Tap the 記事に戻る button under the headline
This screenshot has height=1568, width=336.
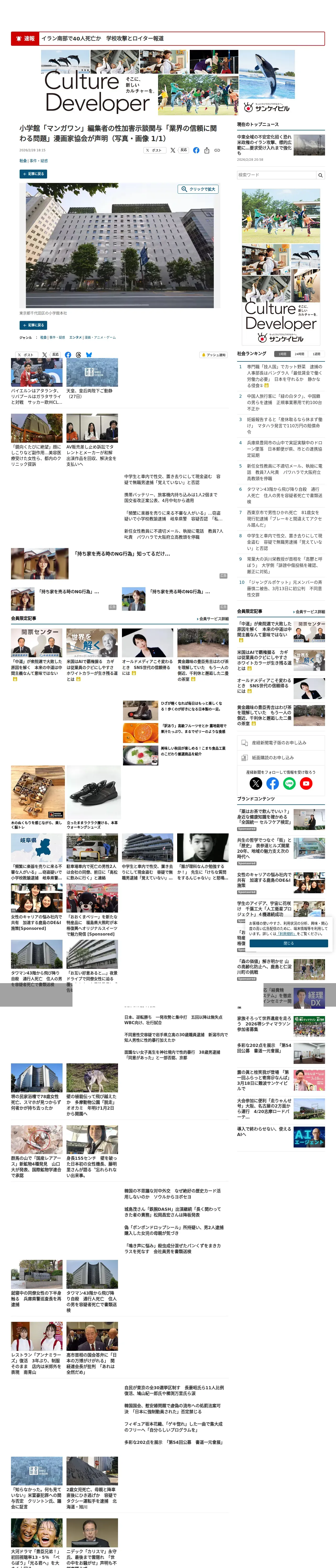click(x=33, y=174)
